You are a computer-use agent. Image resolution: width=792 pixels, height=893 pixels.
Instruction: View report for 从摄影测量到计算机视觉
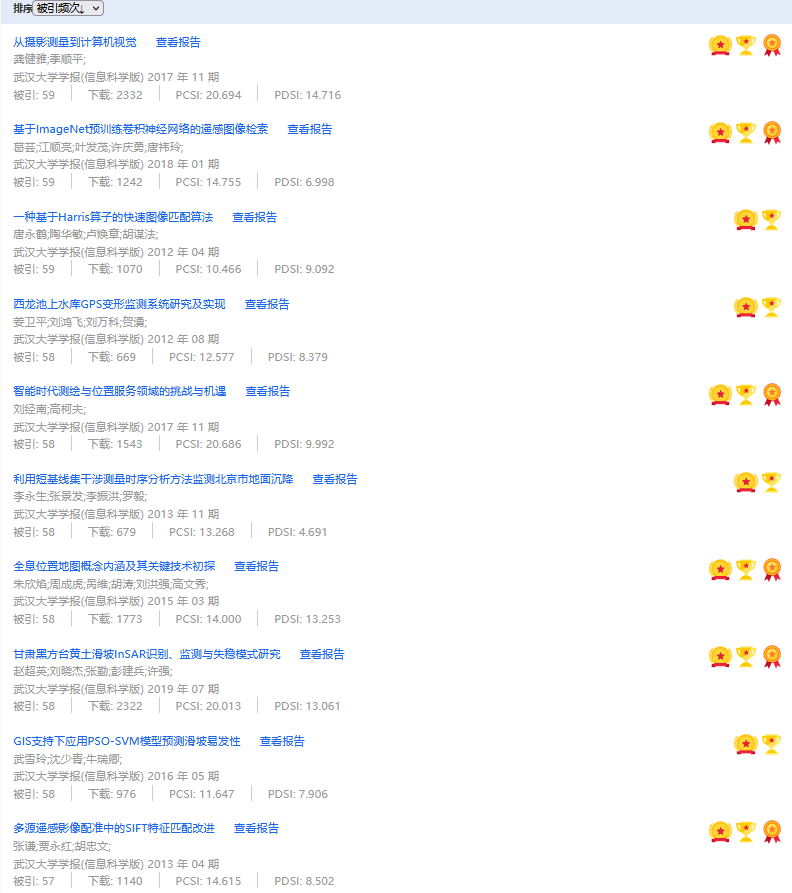click(178, 42)
